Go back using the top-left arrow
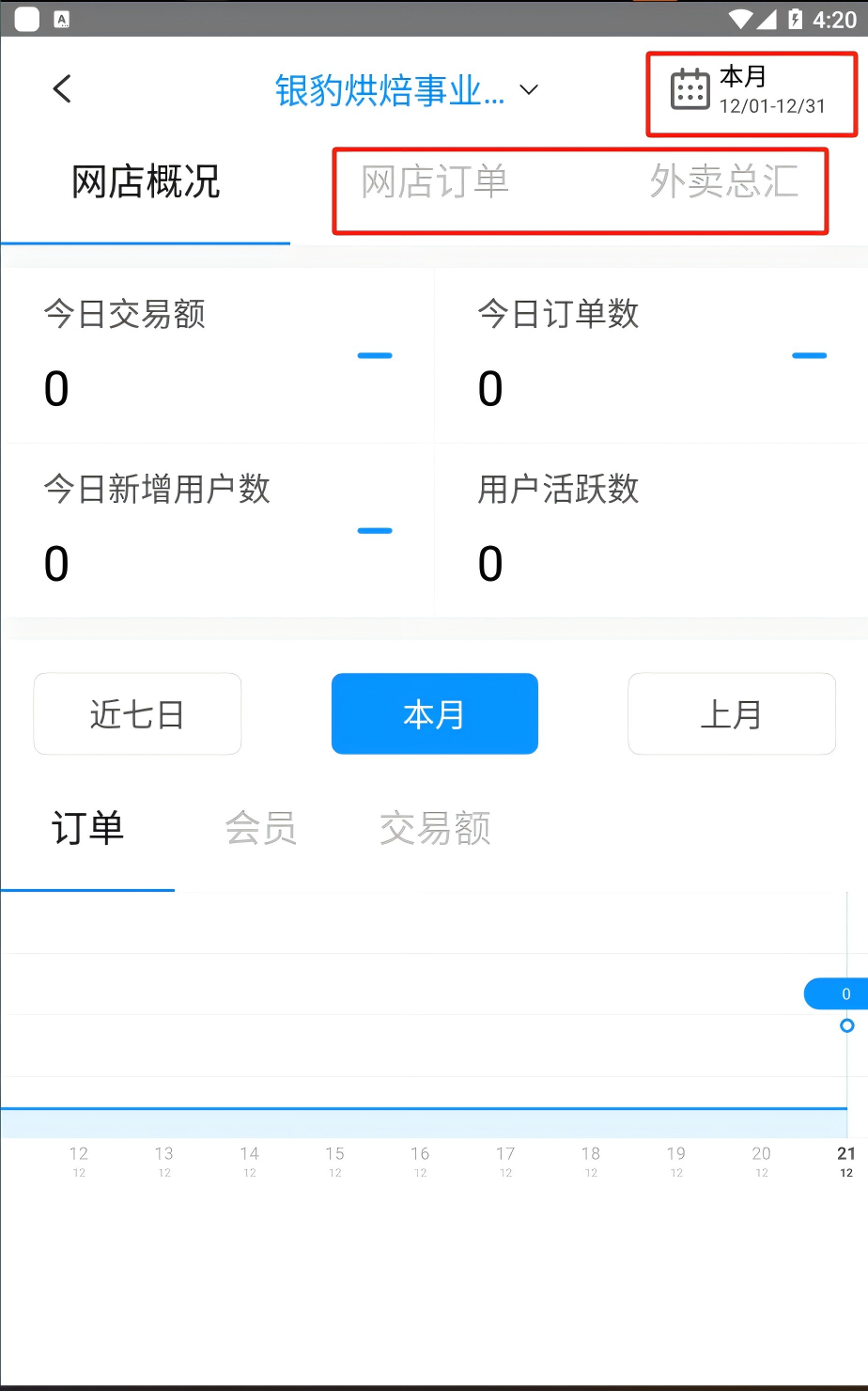The image size is (868, 1391). (62, 89)
